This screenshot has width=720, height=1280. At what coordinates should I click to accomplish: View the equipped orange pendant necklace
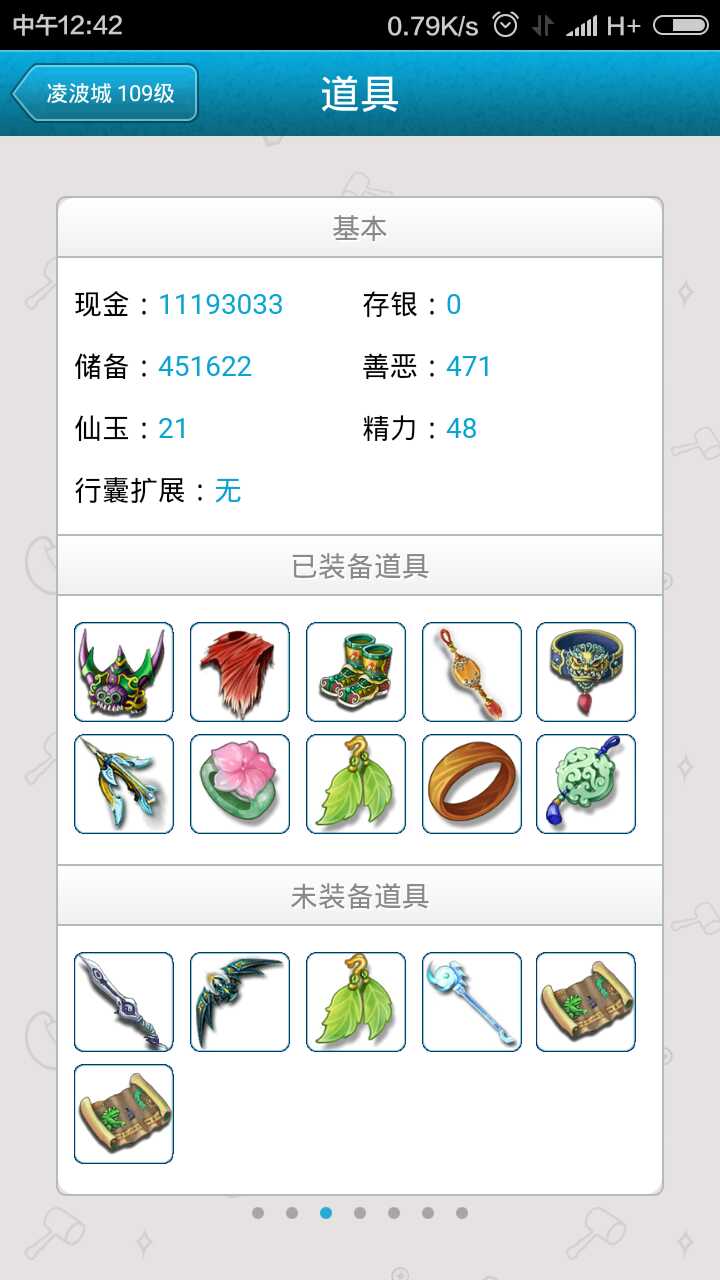472,672
